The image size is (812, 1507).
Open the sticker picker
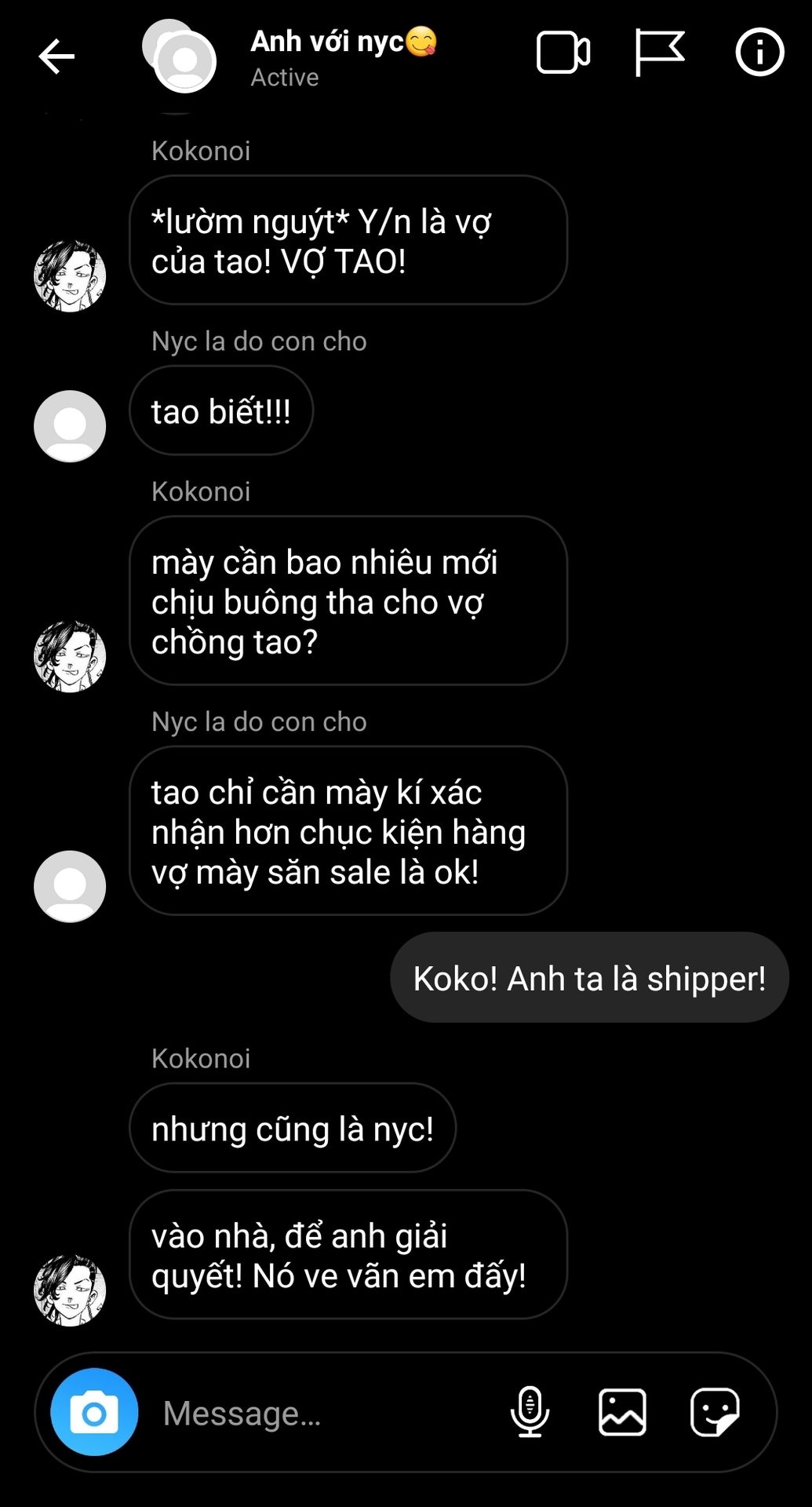714,1412
